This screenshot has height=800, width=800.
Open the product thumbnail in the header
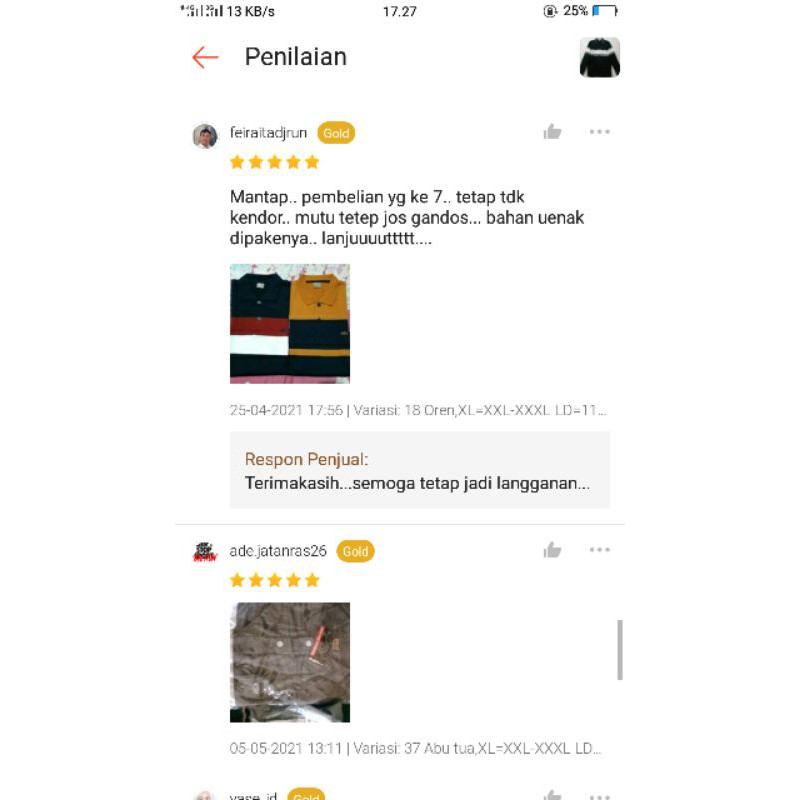[x=599, y=57]
